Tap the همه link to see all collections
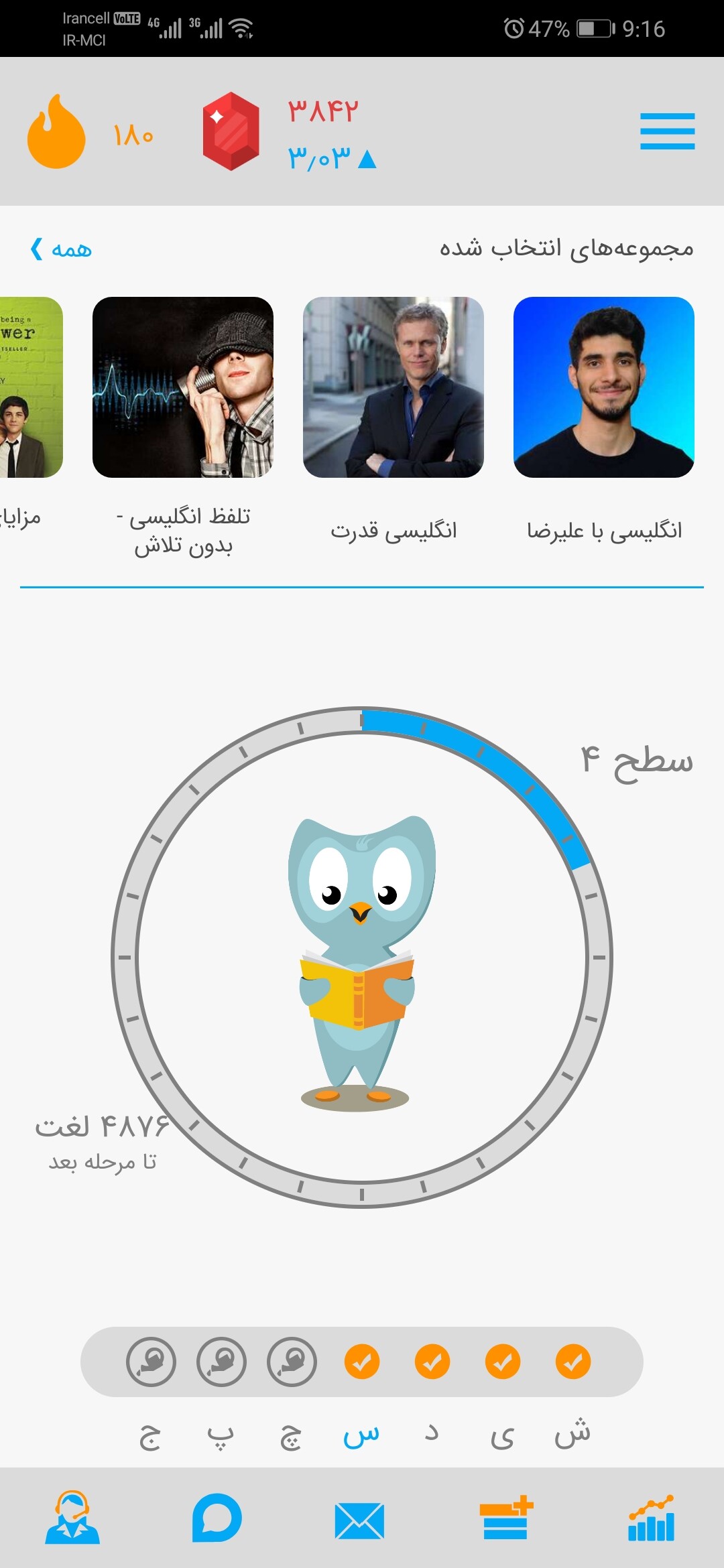 pos(61,249)
